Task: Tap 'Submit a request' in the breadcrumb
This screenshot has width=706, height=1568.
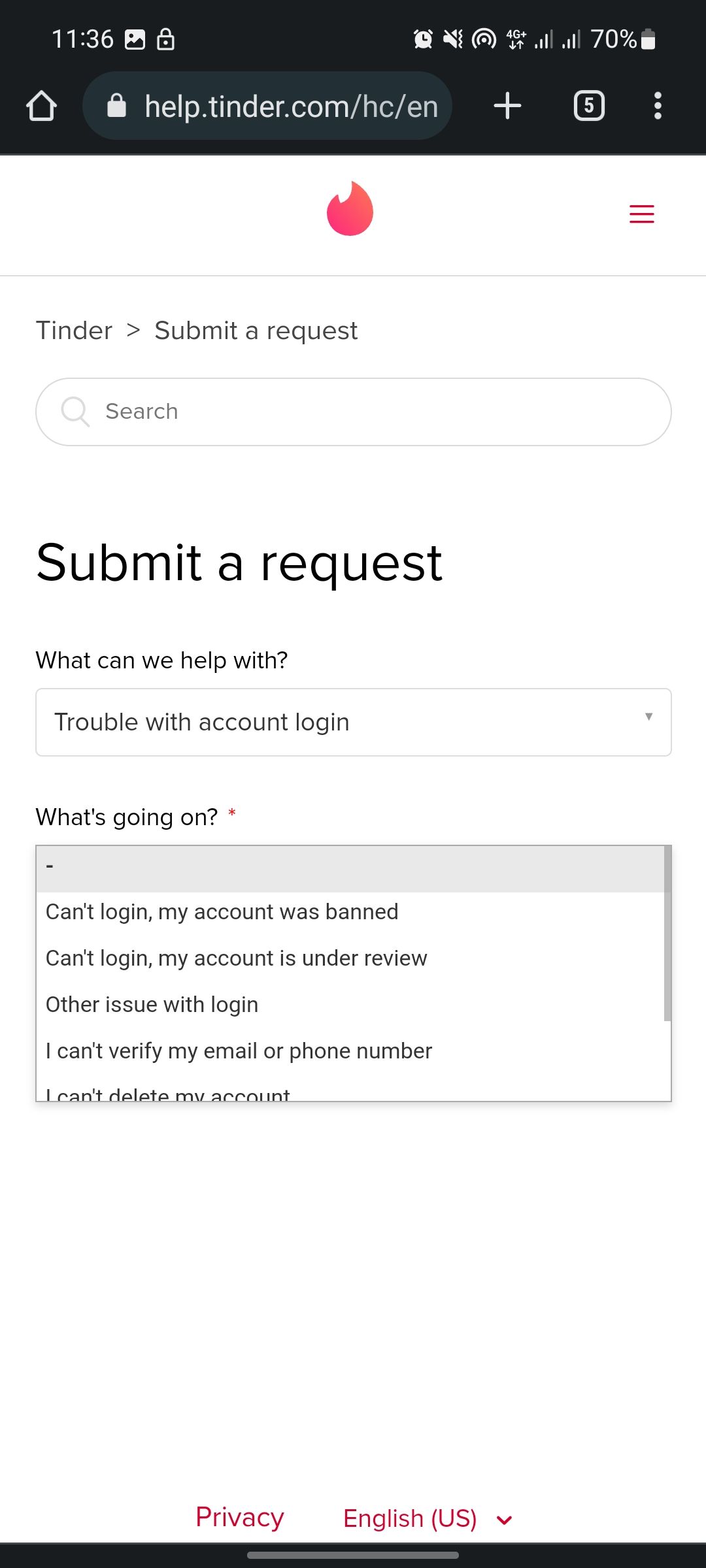Action: coord(255,330)
